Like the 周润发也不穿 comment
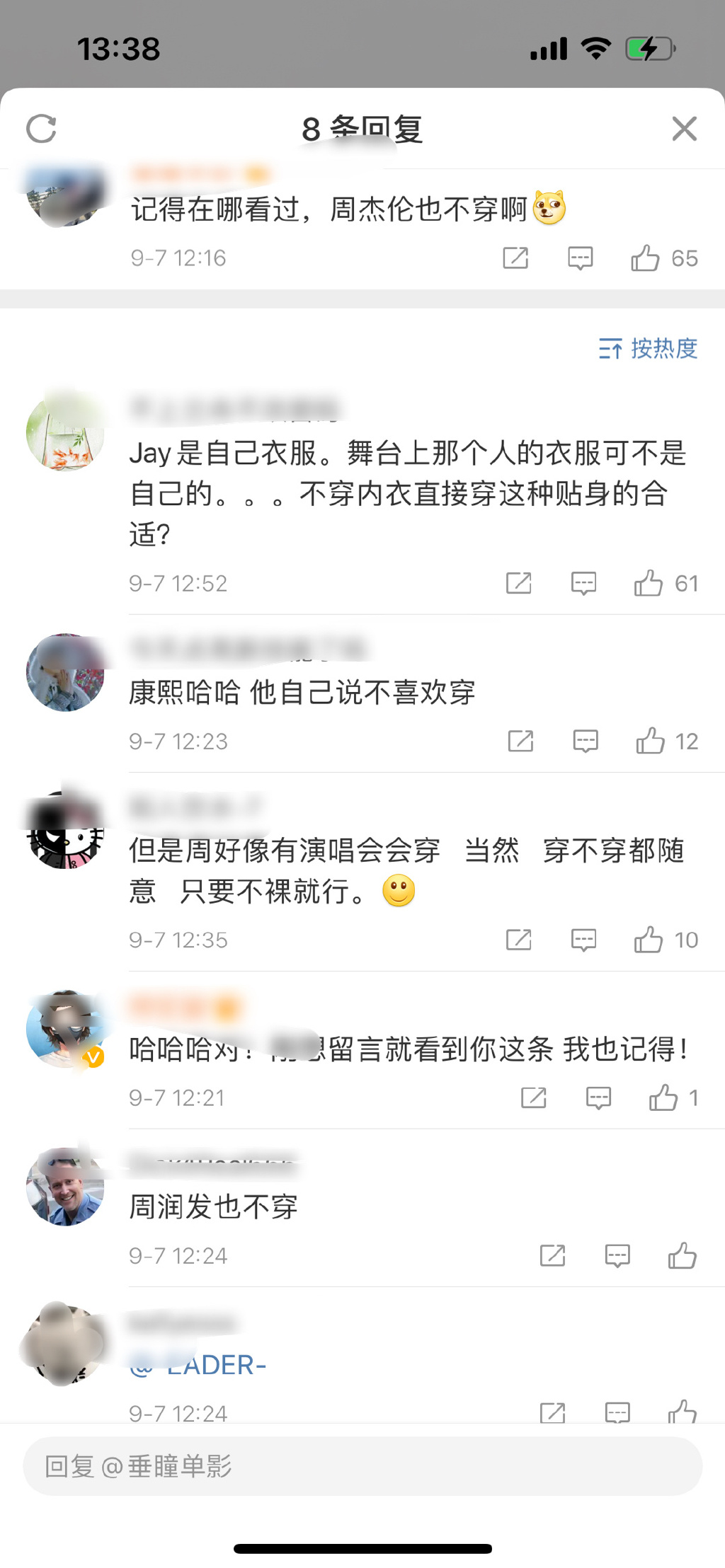 tap(682, 1255)
